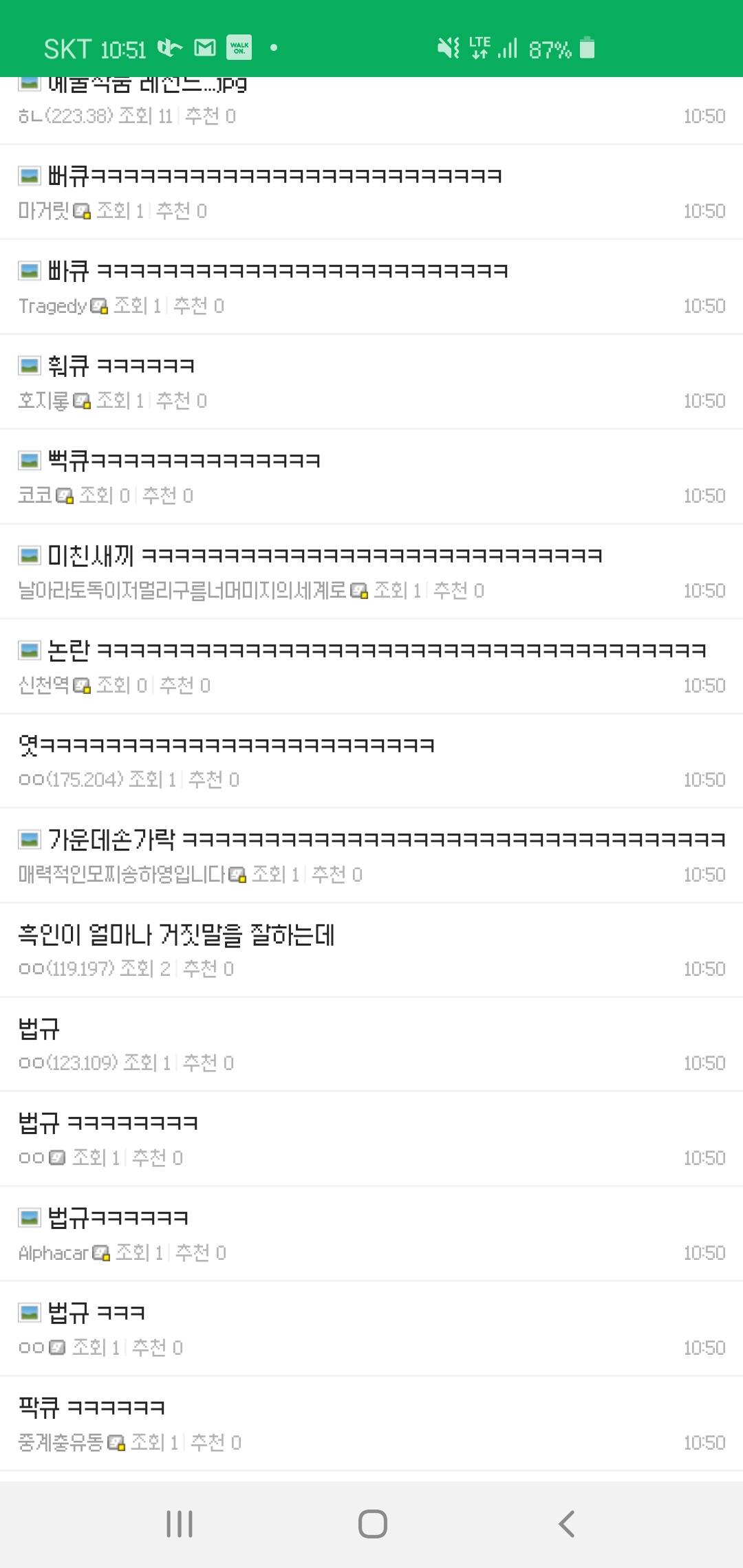Open the recent apps view

(180, 1524)
